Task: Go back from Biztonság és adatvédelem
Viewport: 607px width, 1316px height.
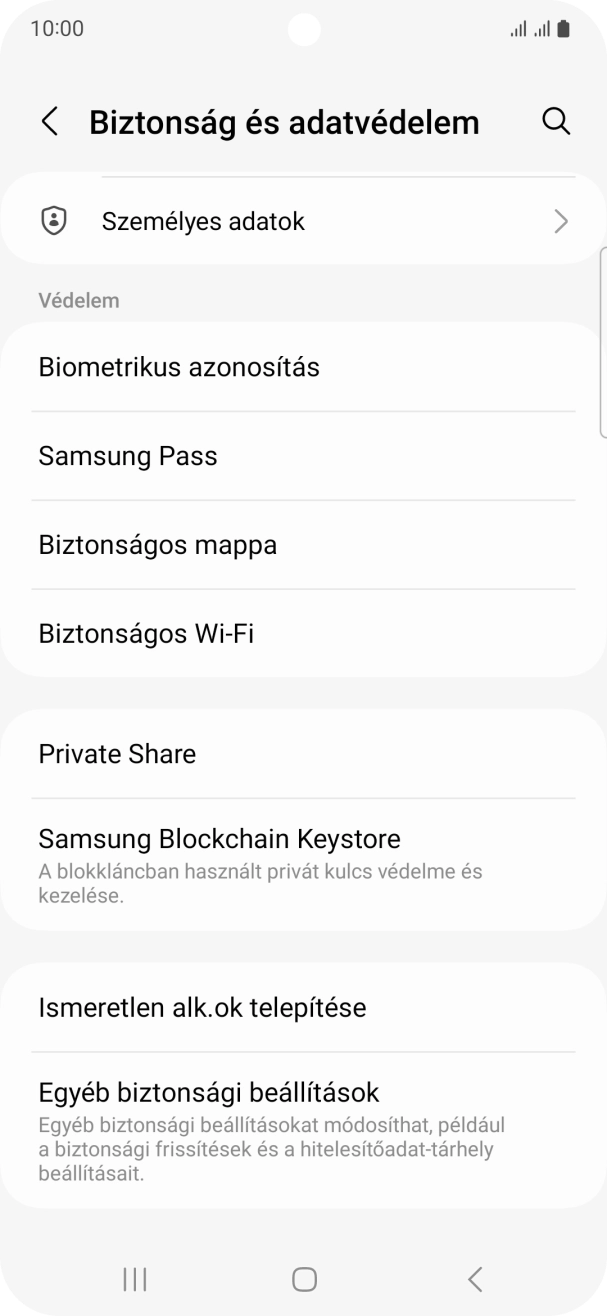Action: click(49, 122)
